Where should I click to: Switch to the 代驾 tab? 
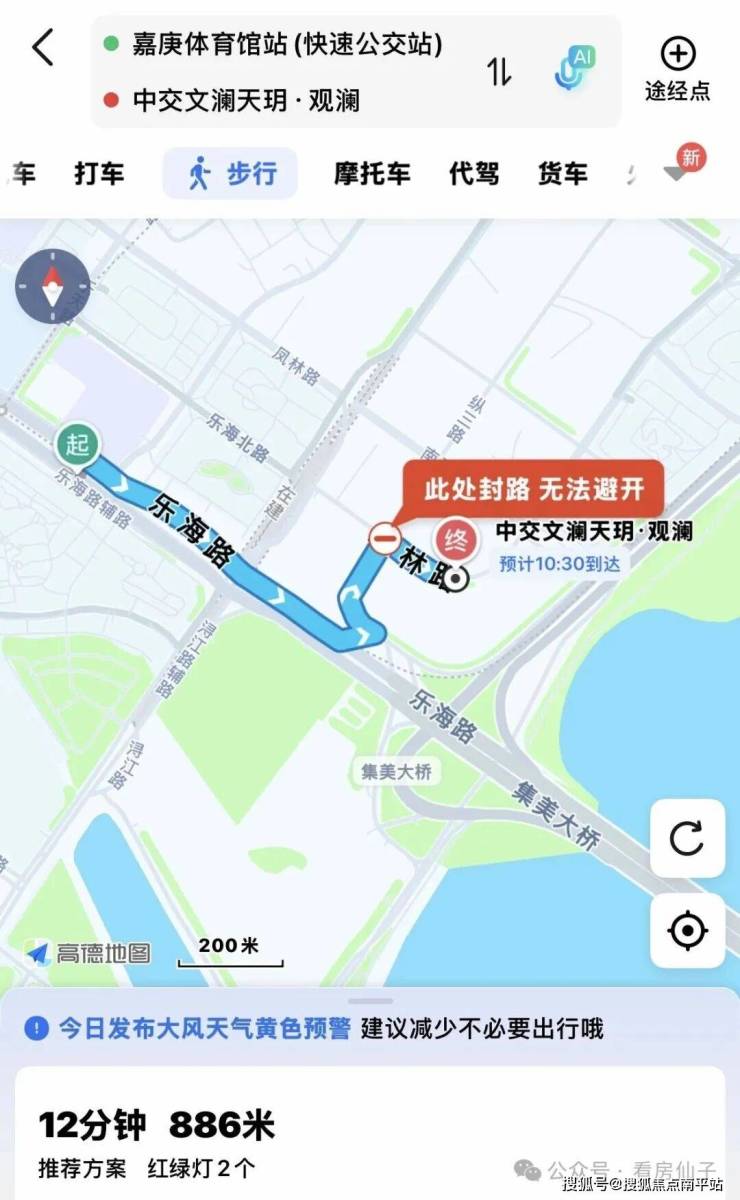[x=473, y=173]
